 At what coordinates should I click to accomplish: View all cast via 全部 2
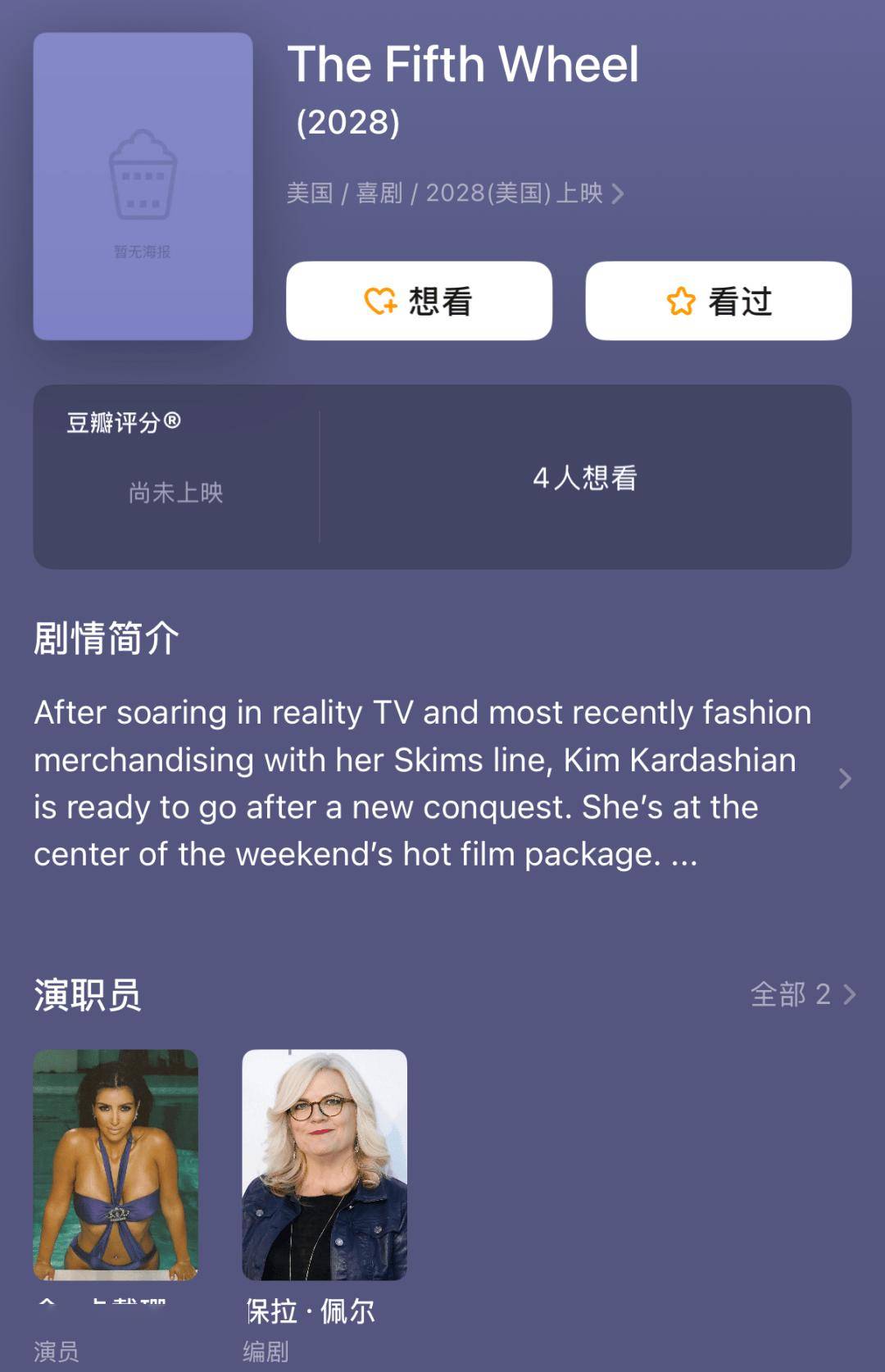tap(802, 994)
